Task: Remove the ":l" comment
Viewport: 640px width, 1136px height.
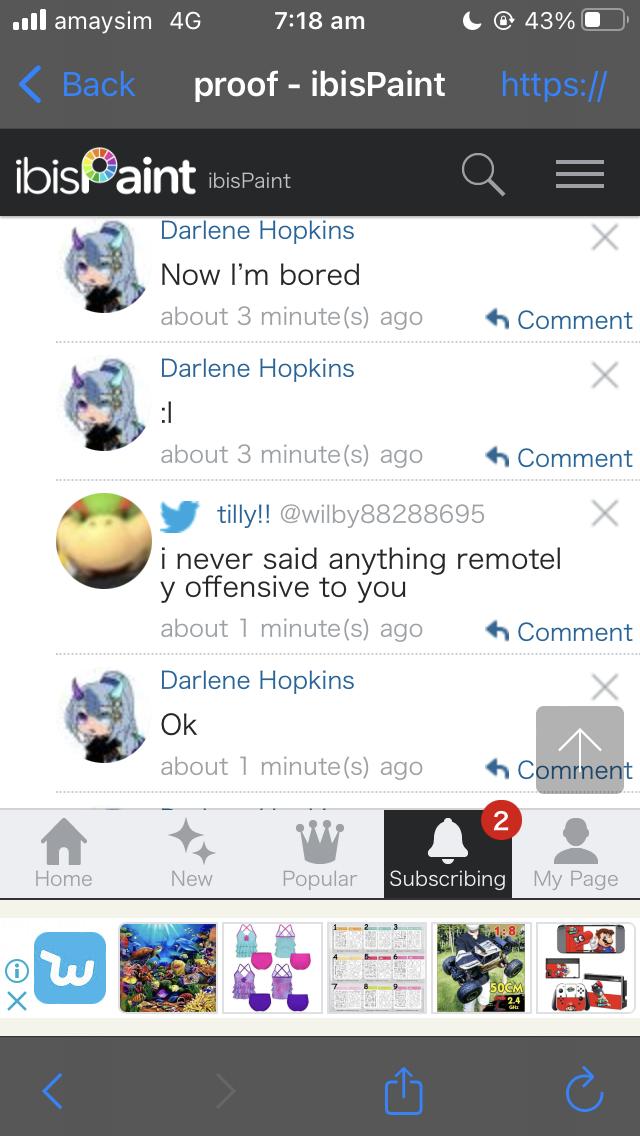Action: click(x=604, y=375)
